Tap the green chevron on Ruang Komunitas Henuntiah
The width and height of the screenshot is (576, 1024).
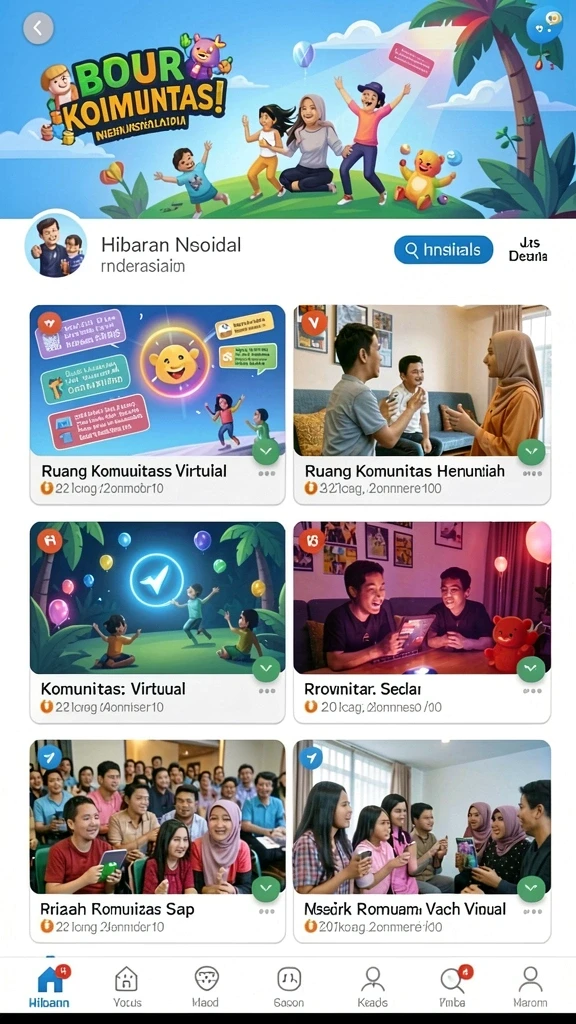click(531, 451)
